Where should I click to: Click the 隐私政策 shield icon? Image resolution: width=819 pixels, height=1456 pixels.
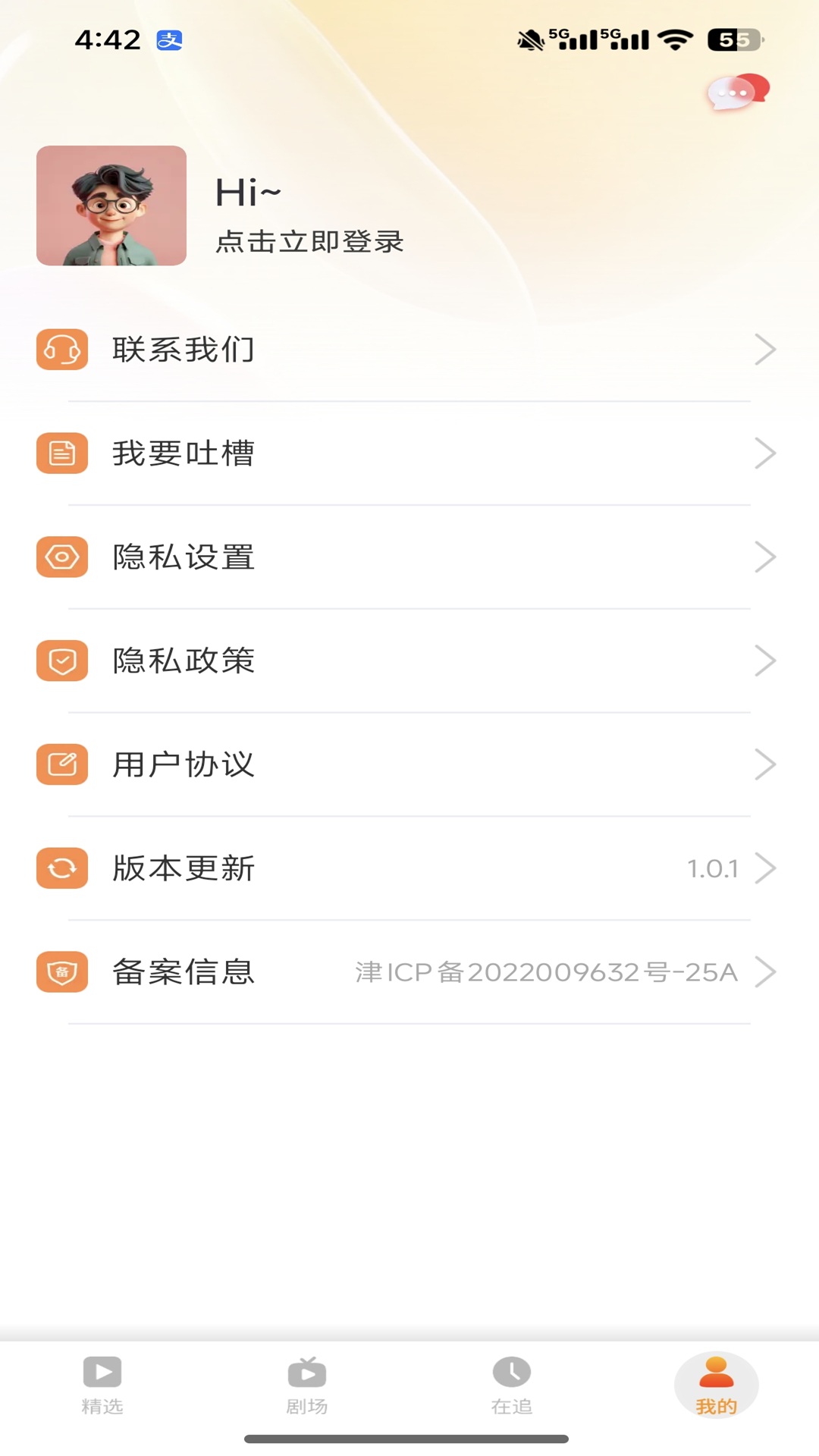click(61, 661)
